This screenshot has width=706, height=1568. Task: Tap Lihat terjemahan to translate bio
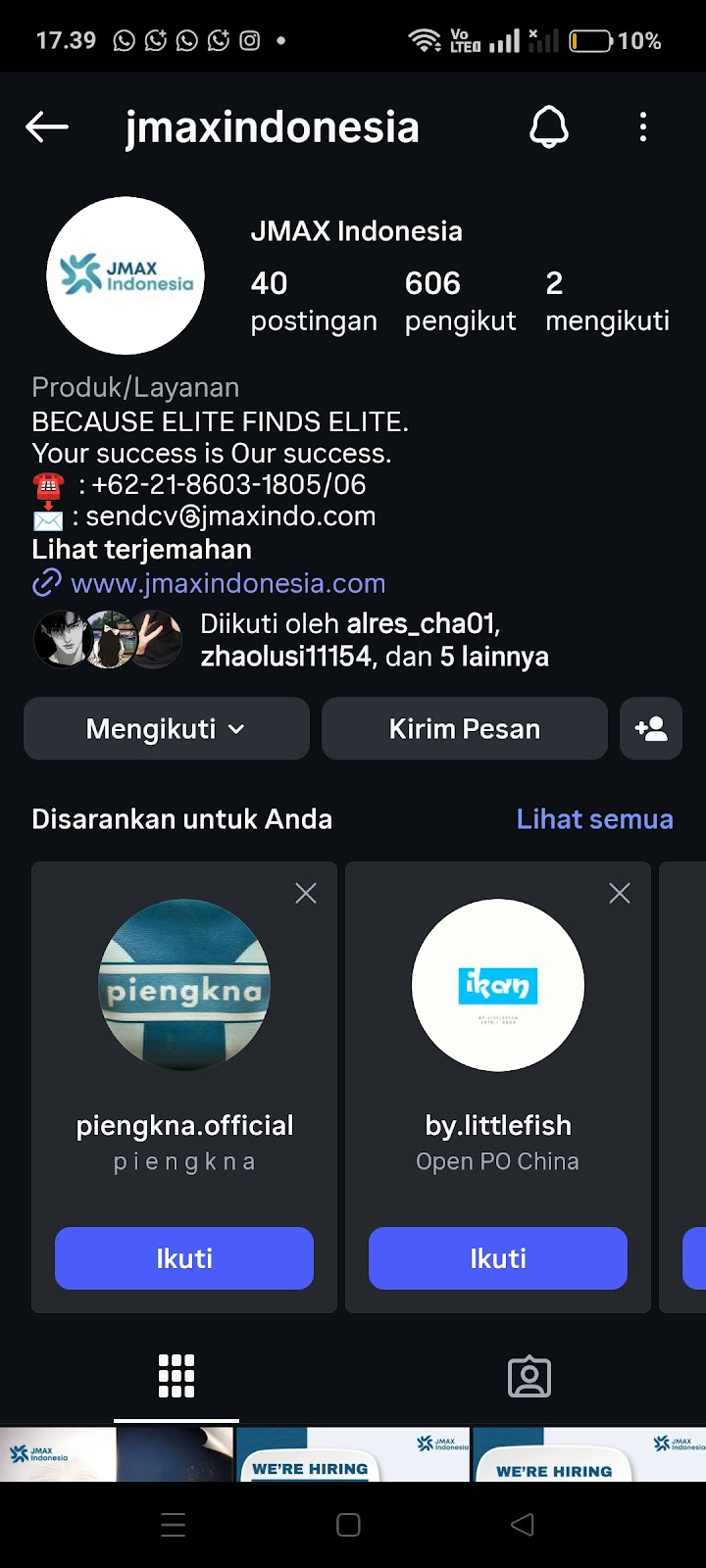coord(141,549)
